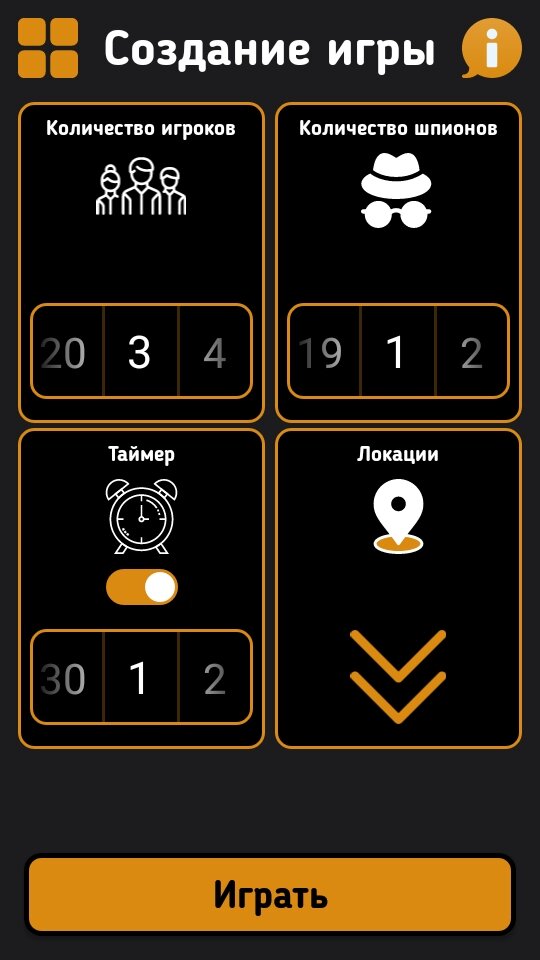
Task: Select 2 in the timer picker
Action: click(x=215, y=677)
